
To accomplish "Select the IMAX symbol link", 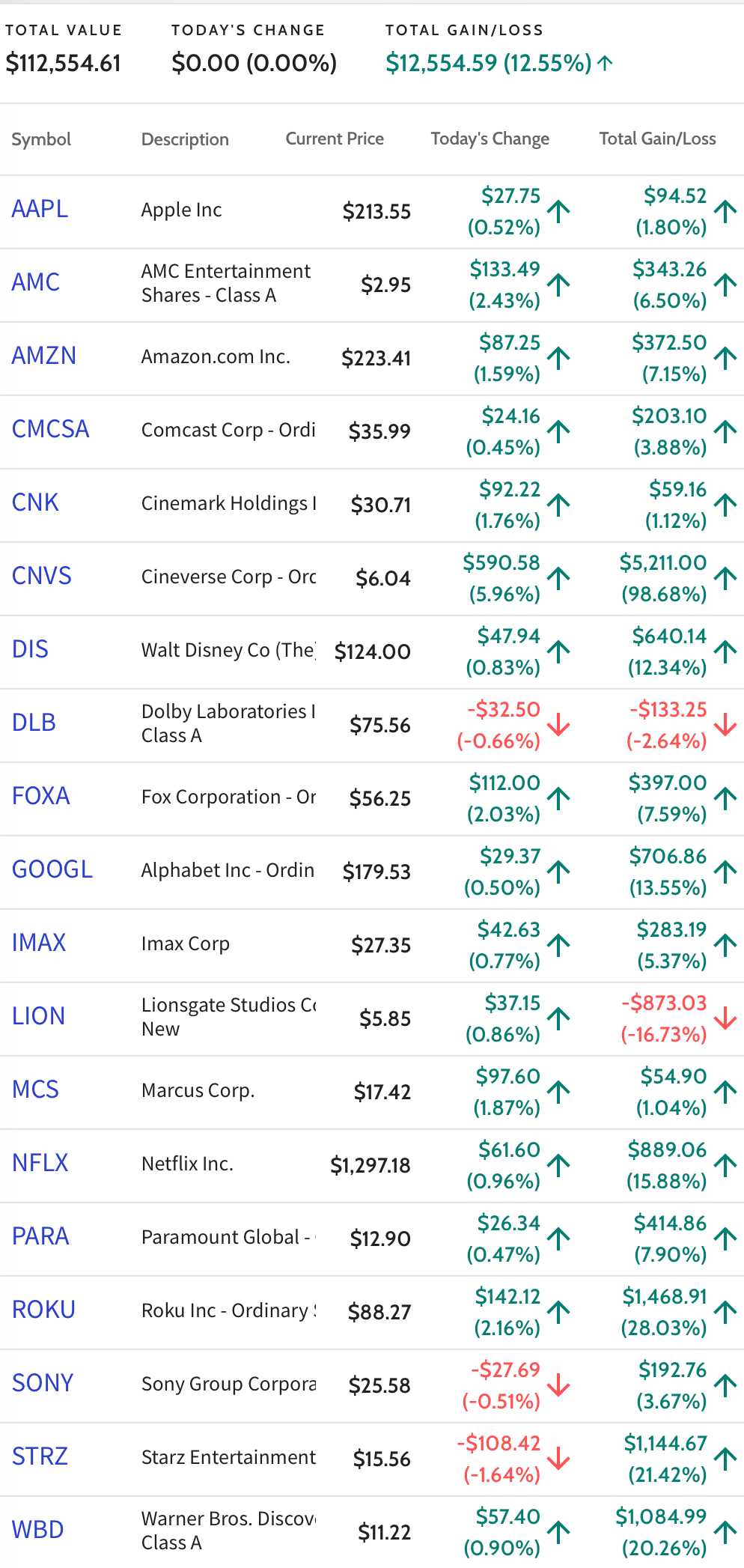I will click(x=39, y=943).
